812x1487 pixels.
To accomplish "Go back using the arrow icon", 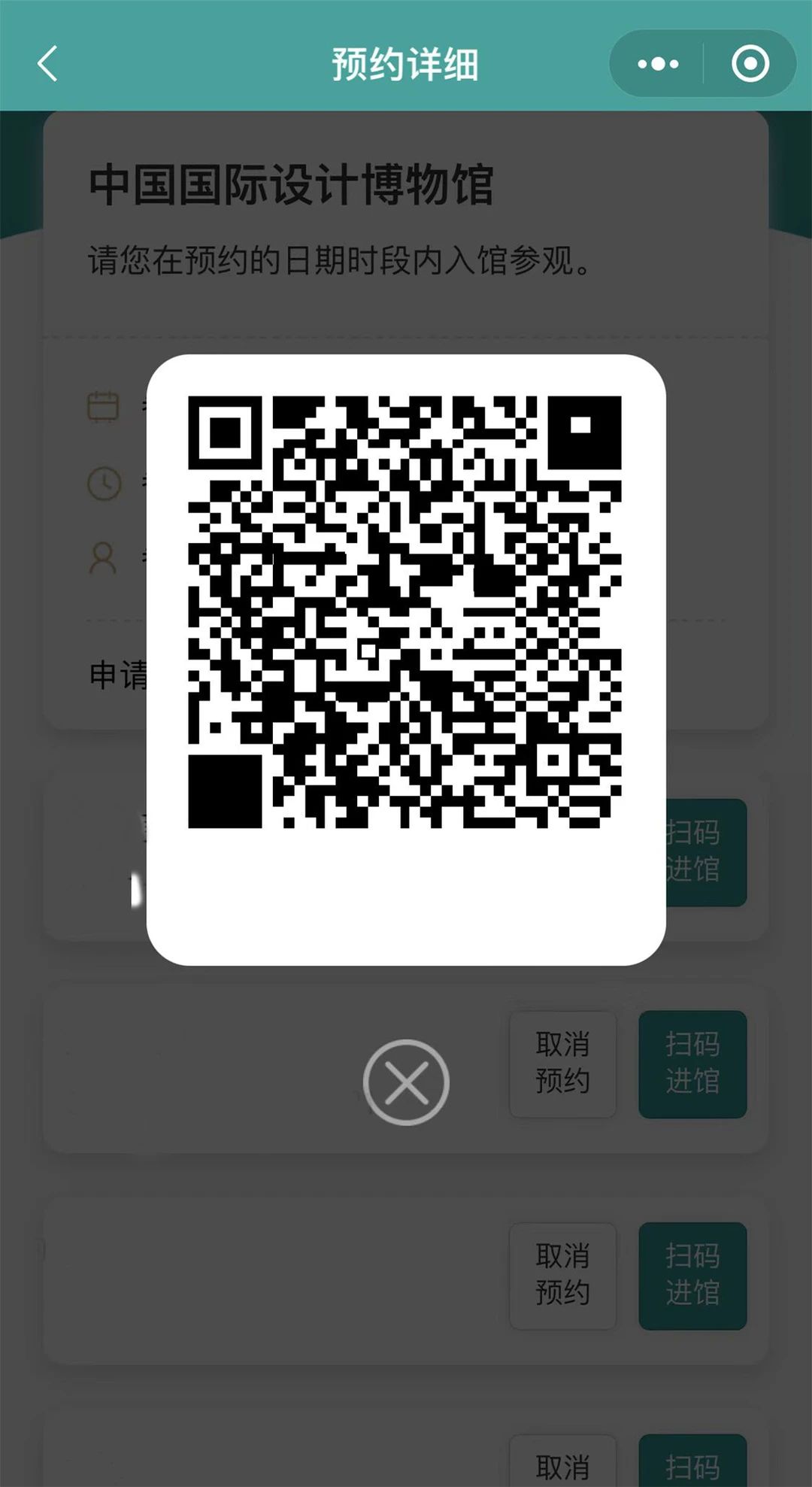I will [x=48, y=64].
